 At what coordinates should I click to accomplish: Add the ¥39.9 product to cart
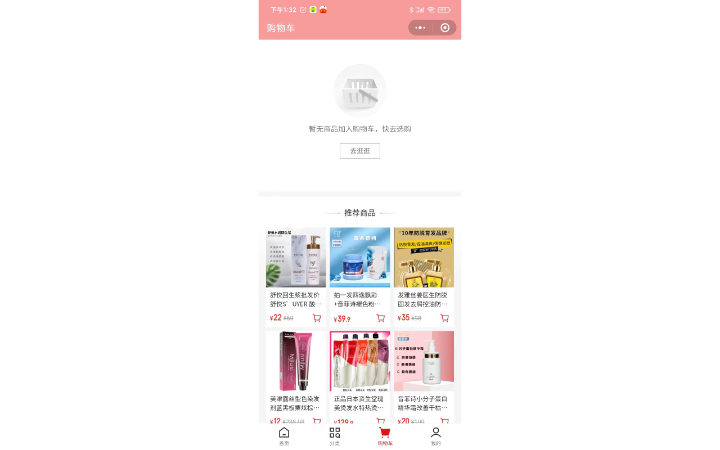point(380,318)
